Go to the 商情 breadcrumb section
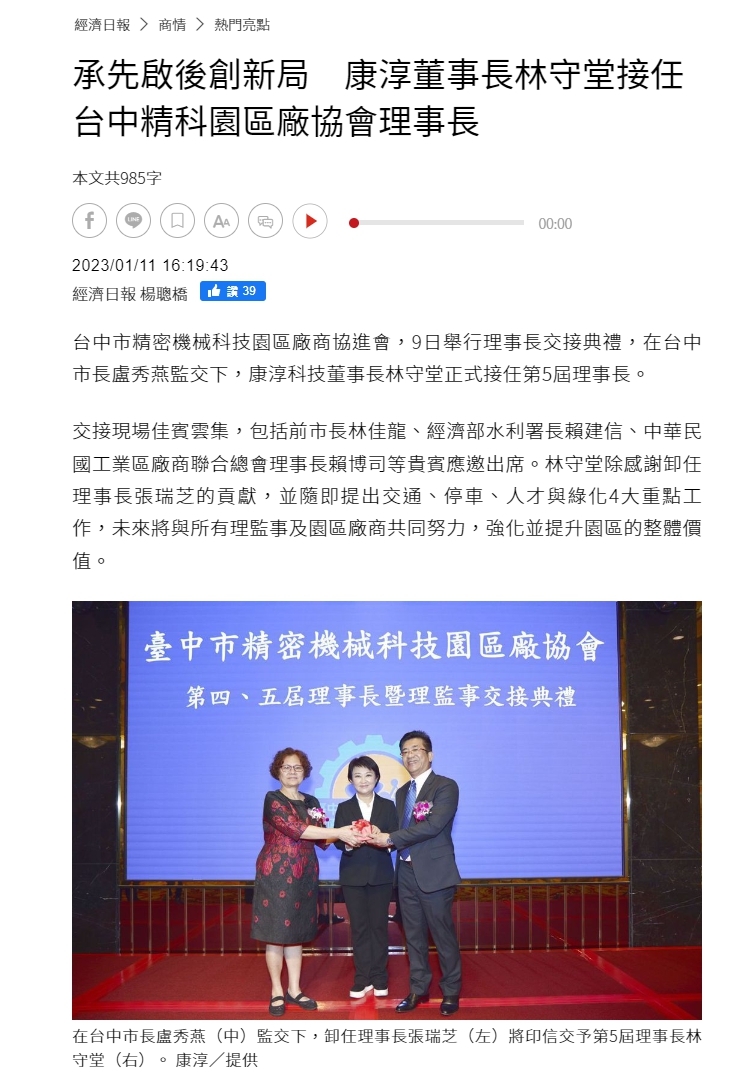This screenshot has height=1072, width=756. (x=172, y=24)
